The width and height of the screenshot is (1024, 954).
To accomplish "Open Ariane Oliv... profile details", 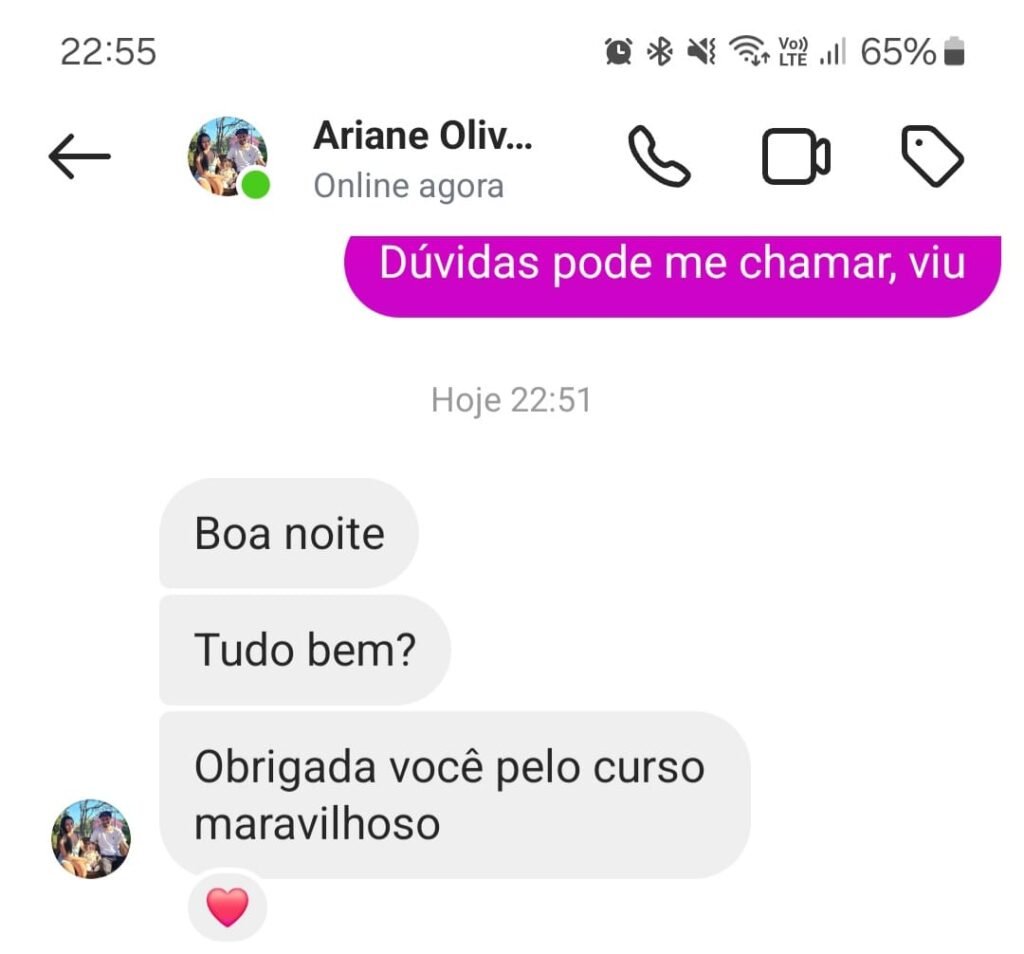I will (422, 157).
